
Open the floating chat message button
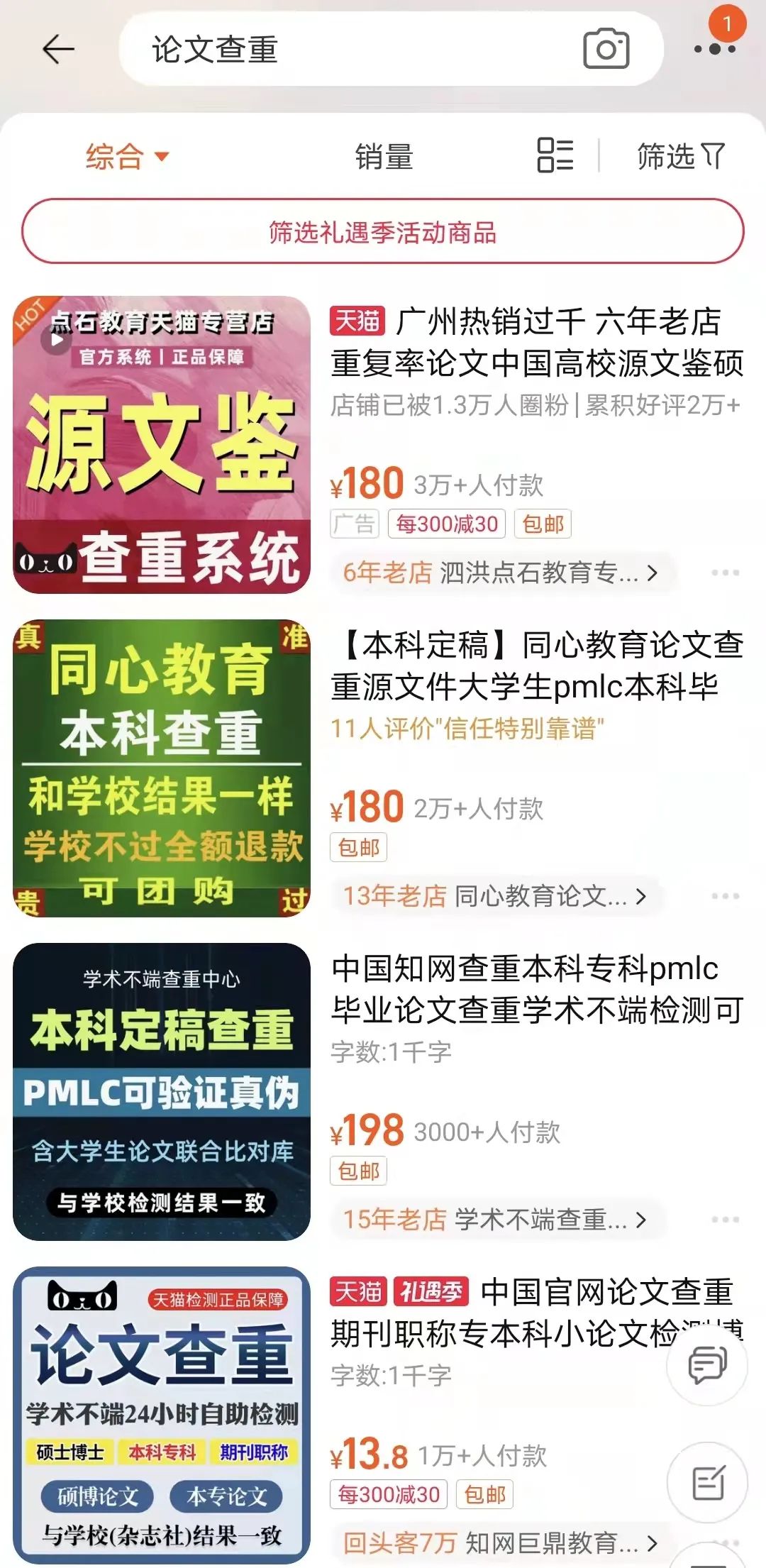click(x=707, y=1364)
